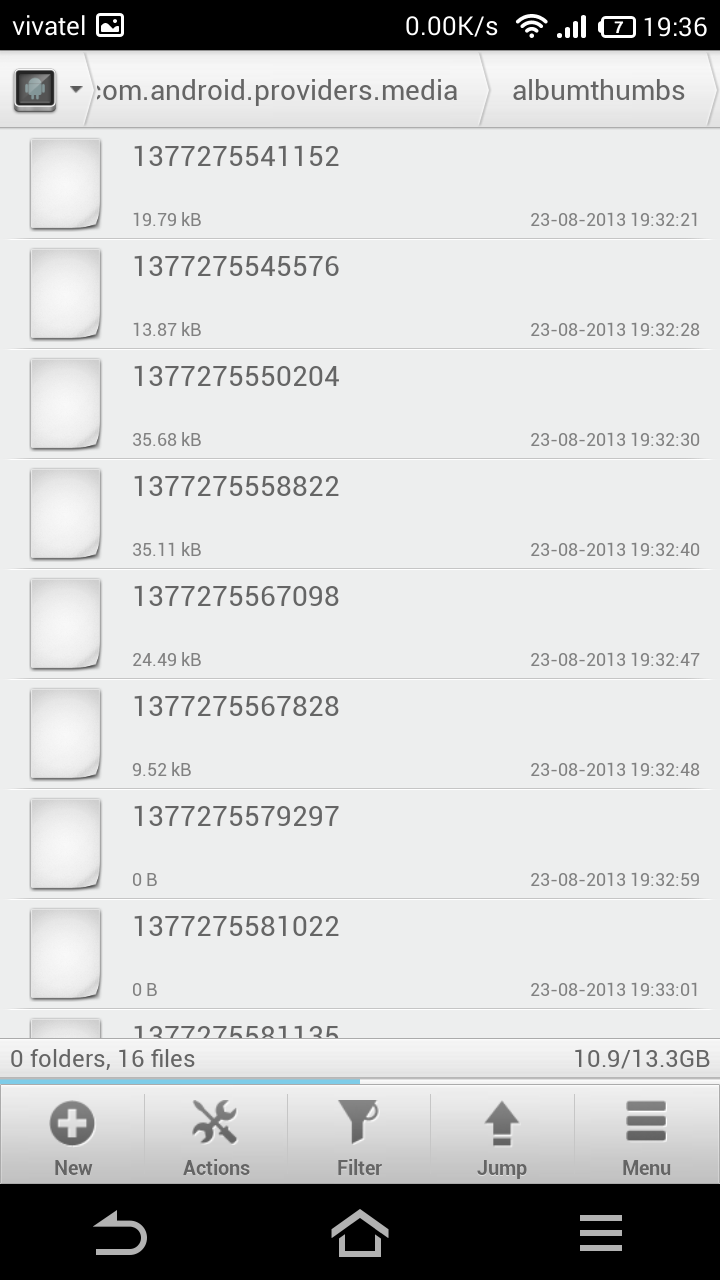This screenshot has height=1280, width=720.
Task: Open the storage location dropdown
Action: coord(46,90)
